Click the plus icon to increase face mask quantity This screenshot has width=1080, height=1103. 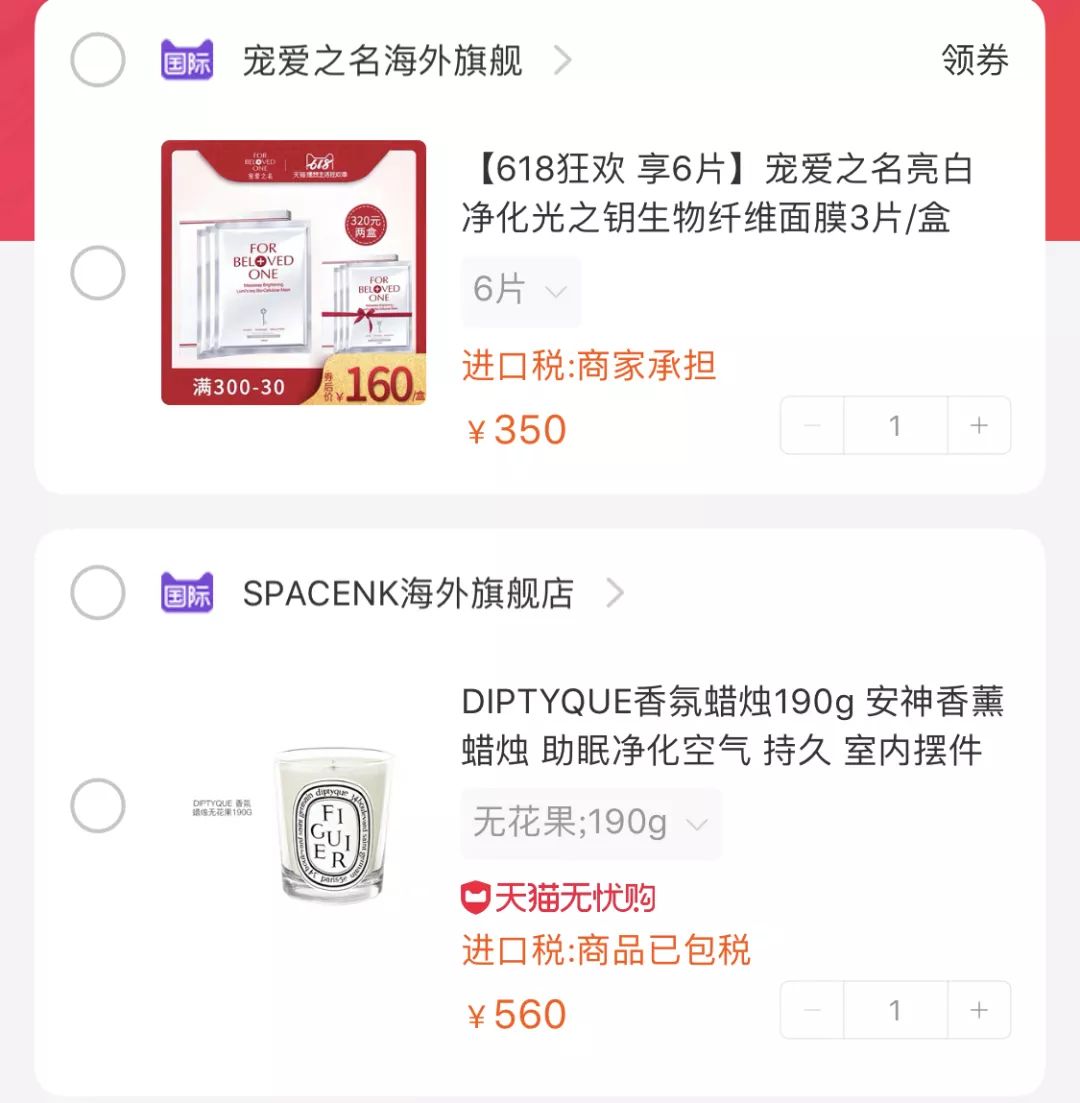(978, 424)
